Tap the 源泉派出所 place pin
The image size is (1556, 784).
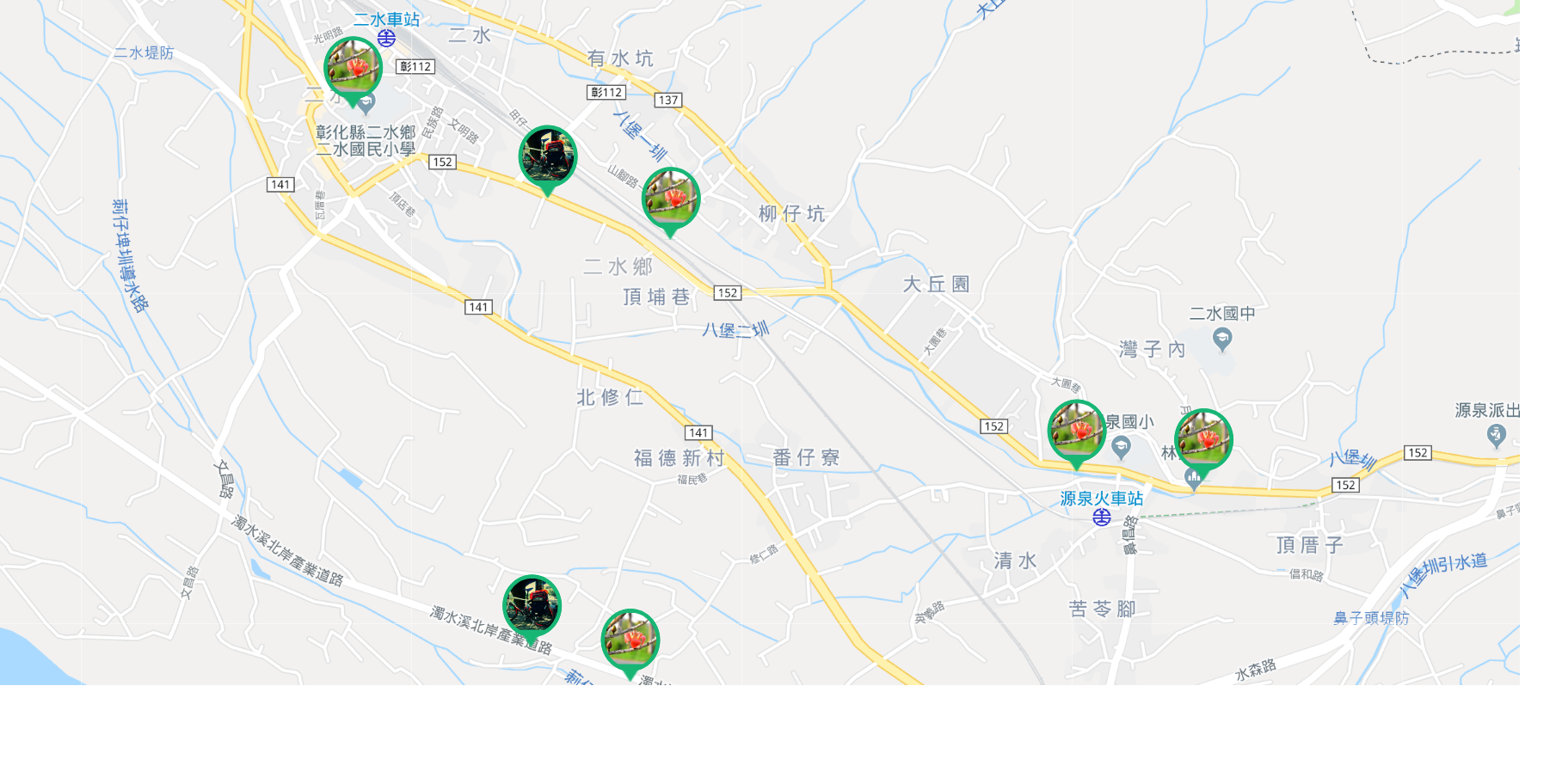tap(1496, 435)
